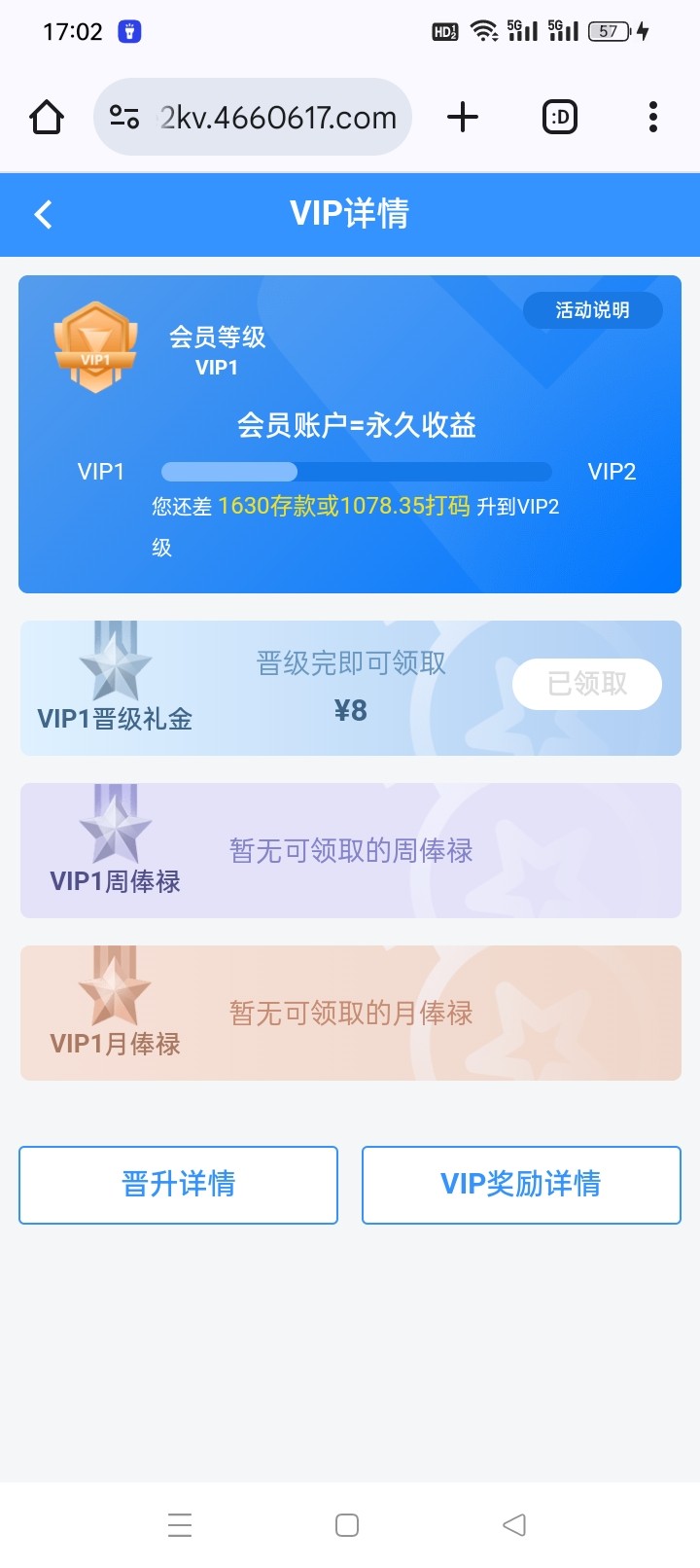Open 晋升详情 promotion details
Screen dimensions: 700x1568
[178, 1185]
